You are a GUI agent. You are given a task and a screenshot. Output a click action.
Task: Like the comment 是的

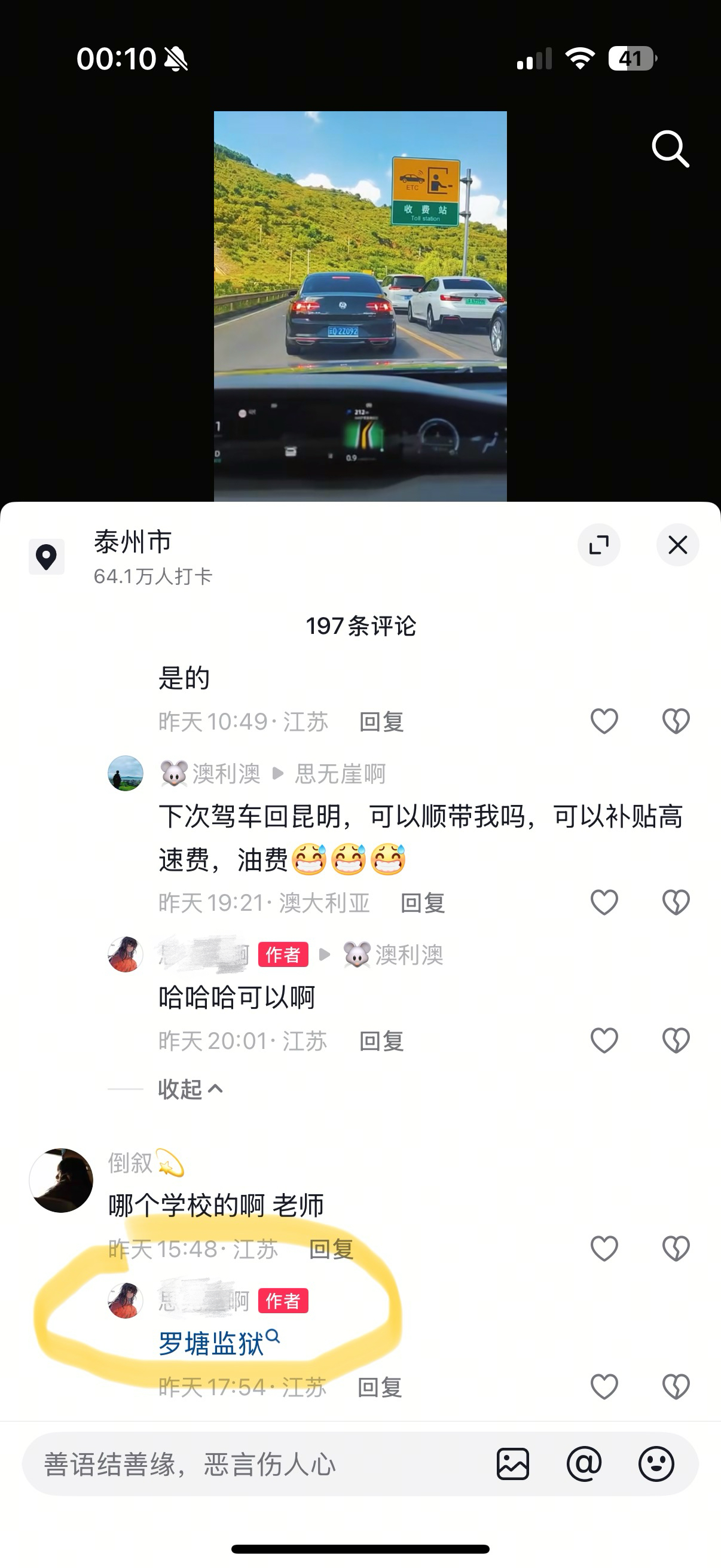click(x=604, y=721)
